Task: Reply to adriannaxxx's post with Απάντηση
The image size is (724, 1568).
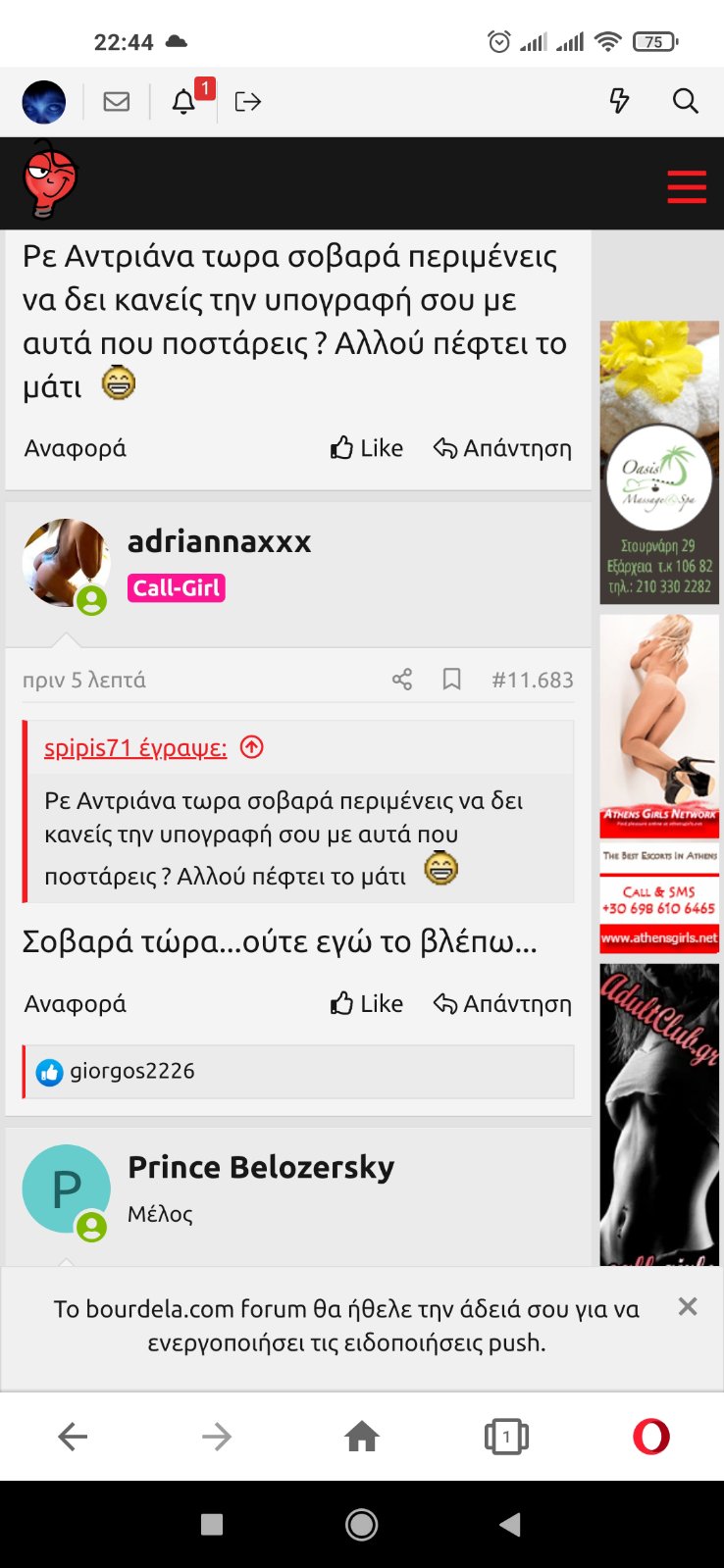Action: click(x=502, y=1004)
